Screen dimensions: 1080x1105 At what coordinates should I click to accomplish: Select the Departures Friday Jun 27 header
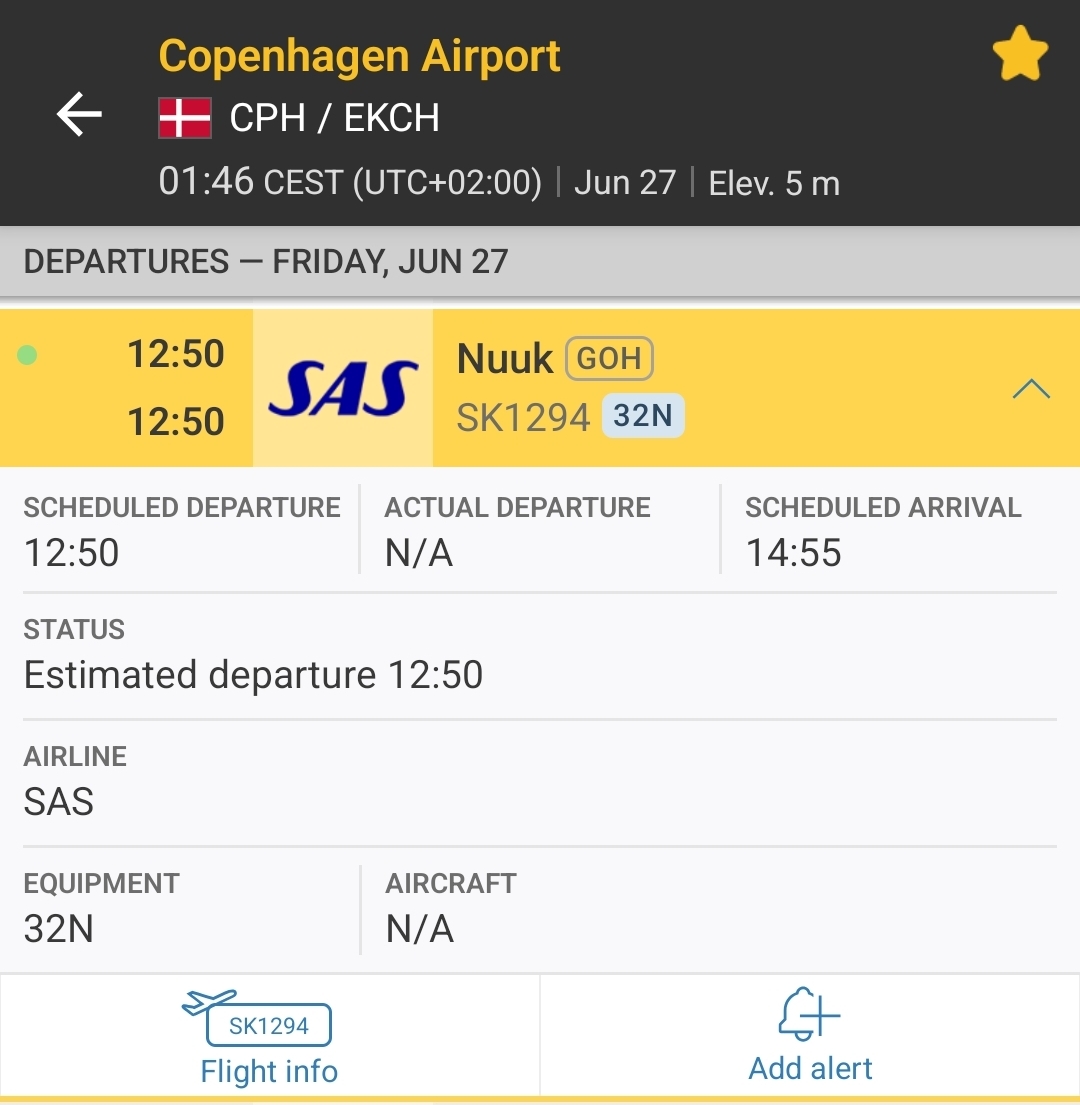[x=267, y=260]
